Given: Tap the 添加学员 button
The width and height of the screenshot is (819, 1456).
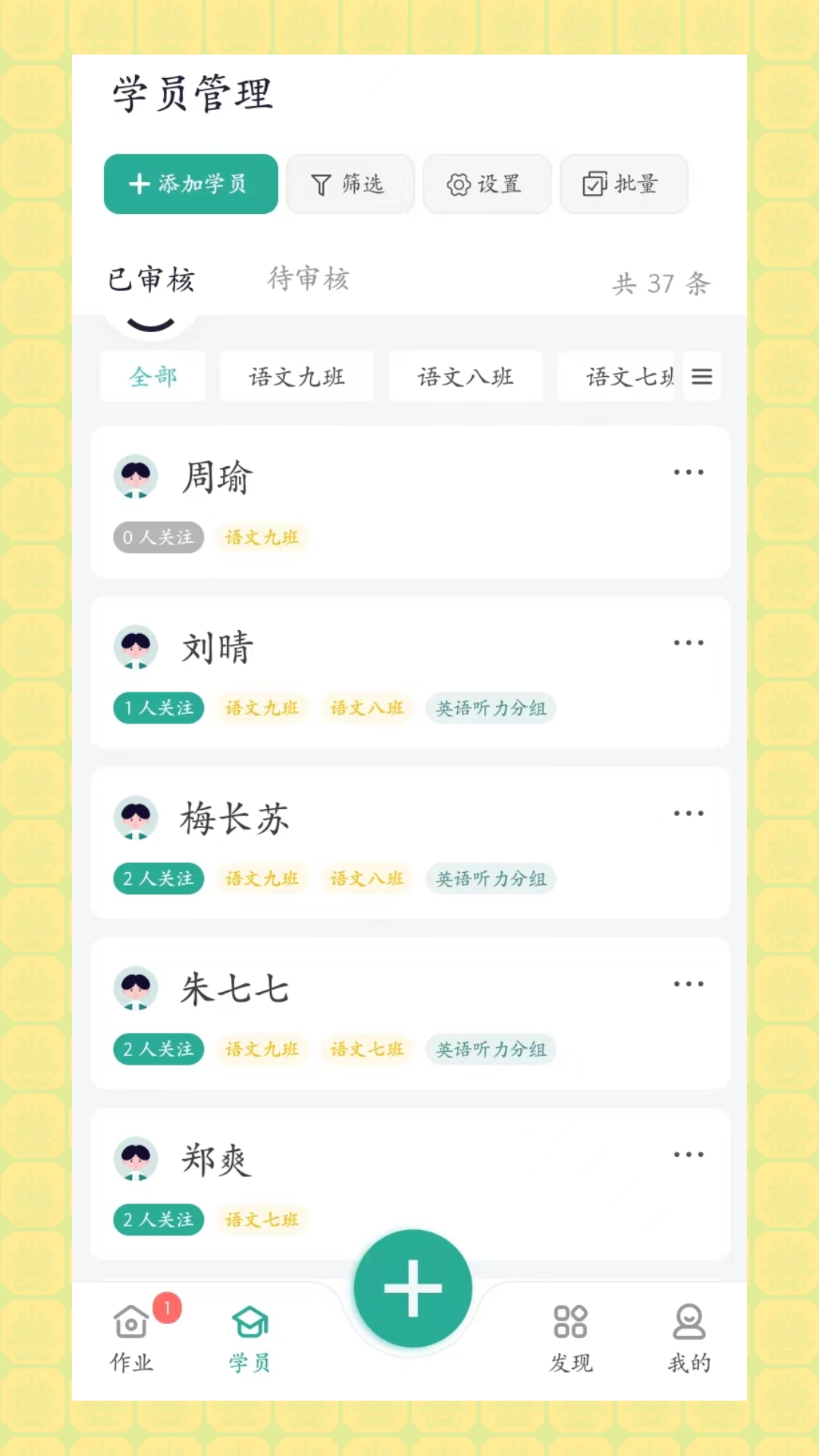Looking at the screenshot, I should [x=190, y=184].
